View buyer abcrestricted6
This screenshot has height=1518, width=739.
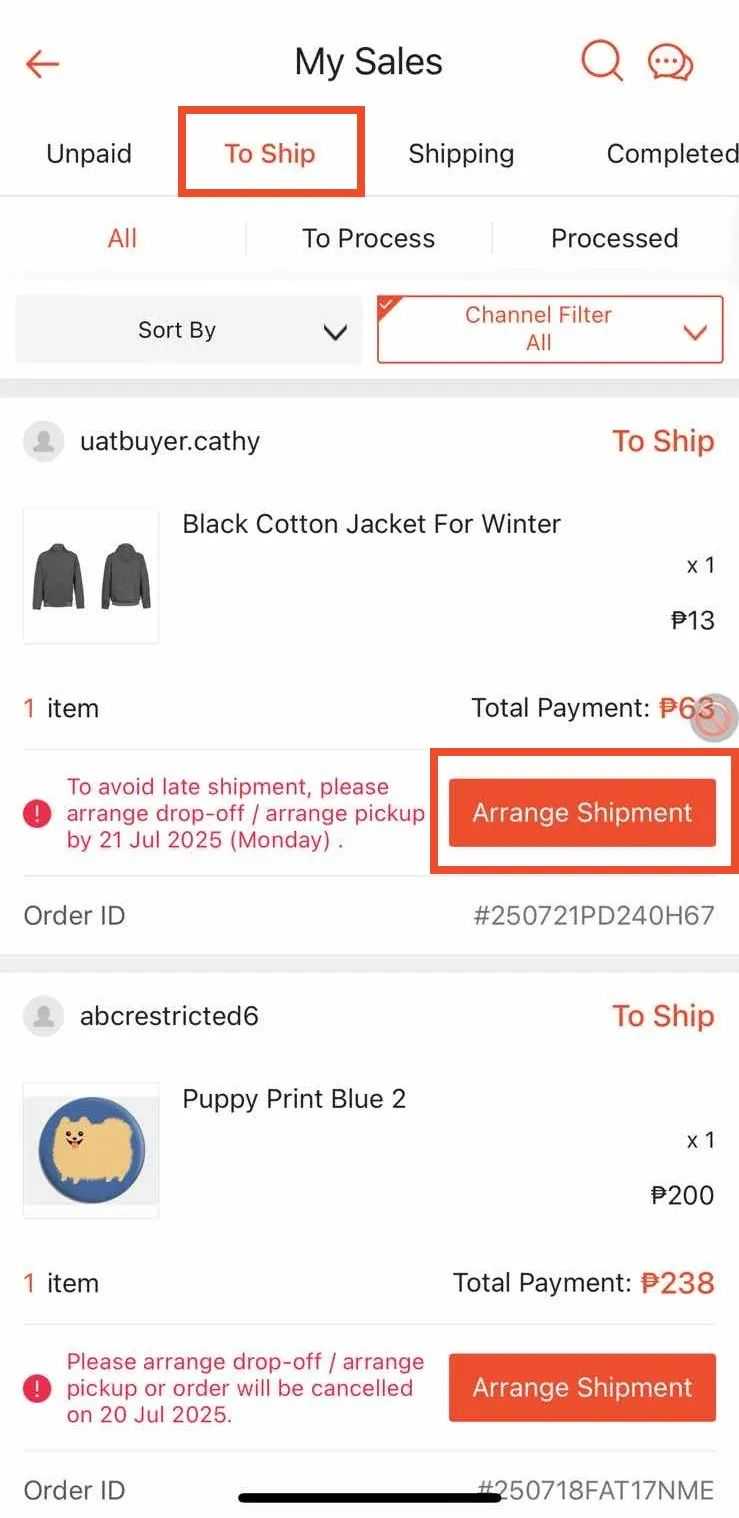(169, 1016)
